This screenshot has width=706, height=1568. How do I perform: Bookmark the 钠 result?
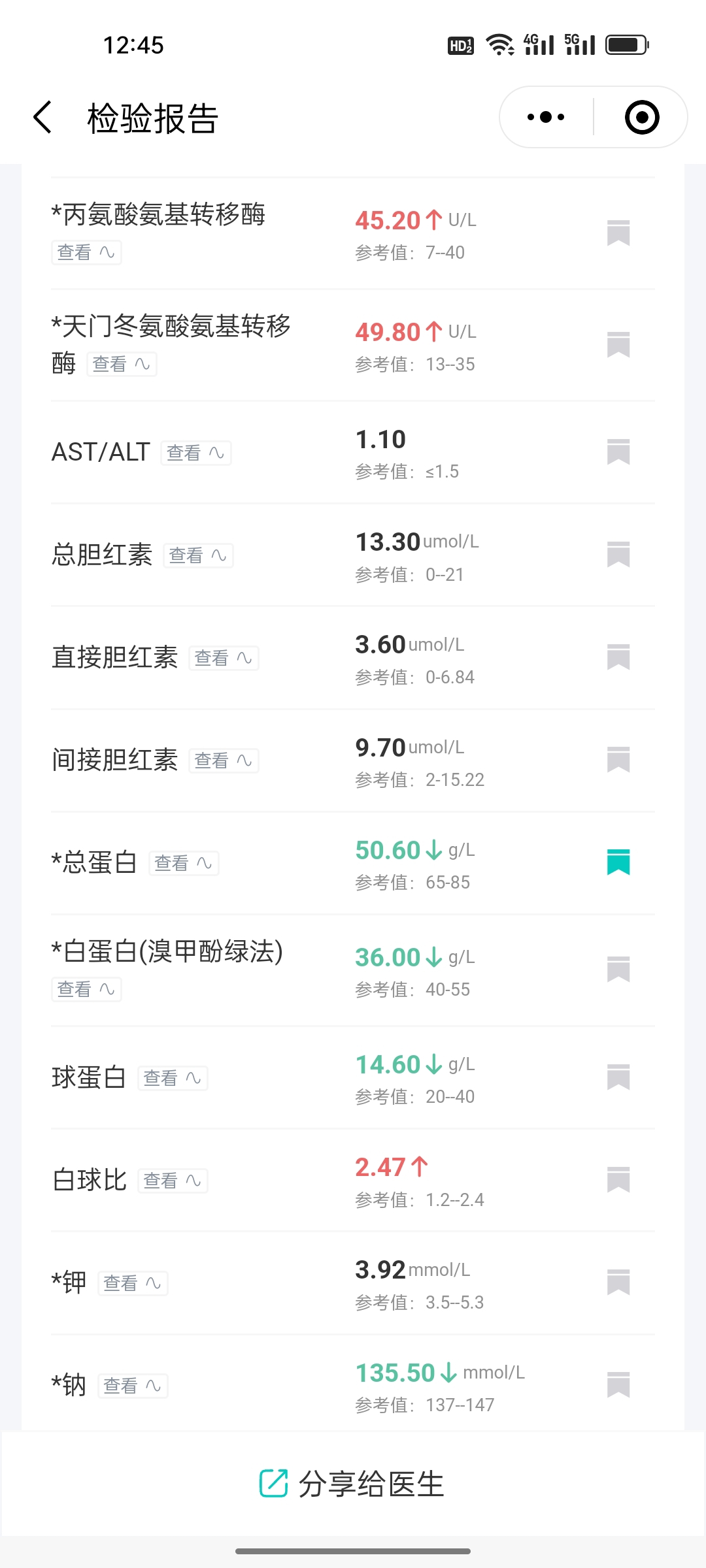(x=618, y=1384)
